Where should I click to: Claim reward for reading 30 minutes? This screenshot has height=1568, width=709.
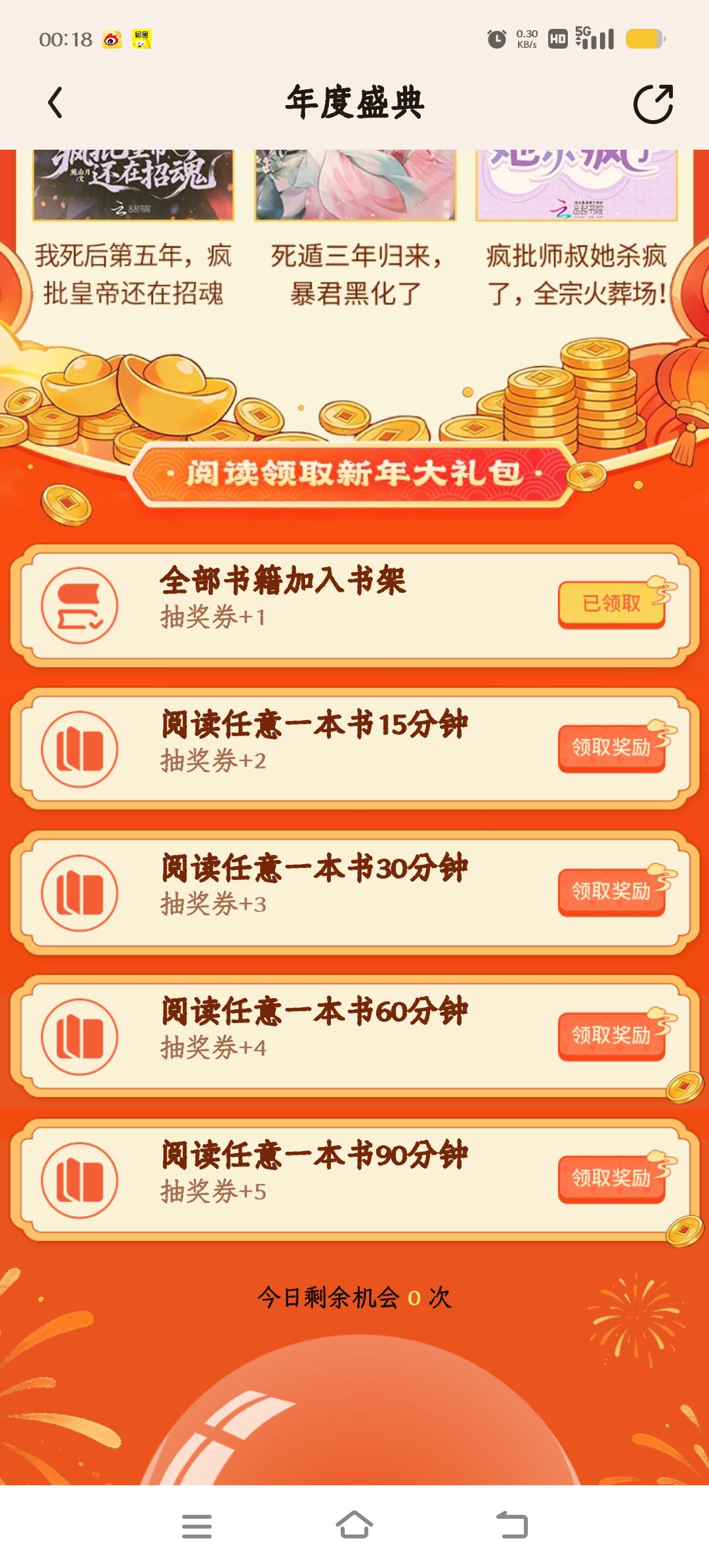(x=611, y=891)
